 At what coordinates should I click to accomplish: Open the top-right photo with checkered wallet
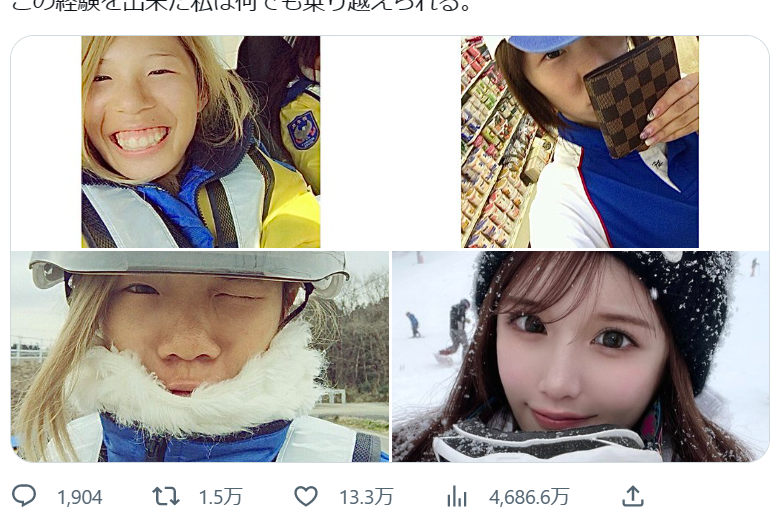580,142
